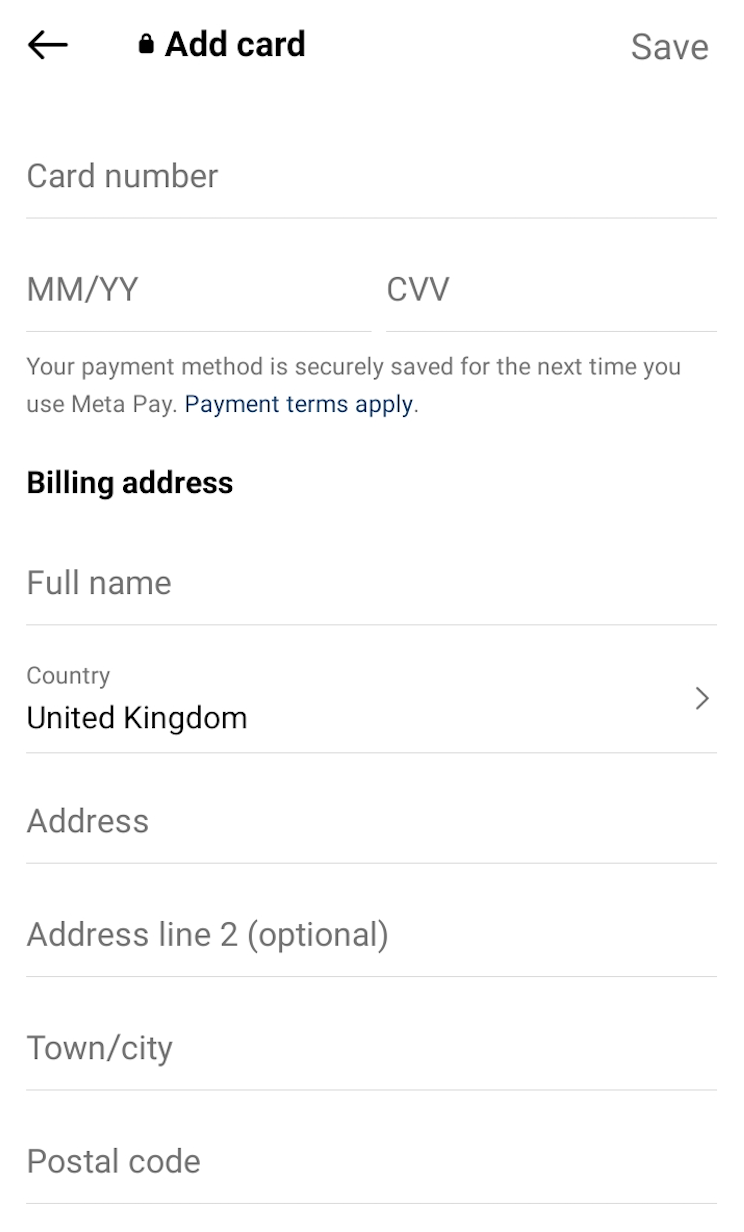Click the Add card title
The width and height of the screenshot is (744, 1232).
click(x=235, y=44)
